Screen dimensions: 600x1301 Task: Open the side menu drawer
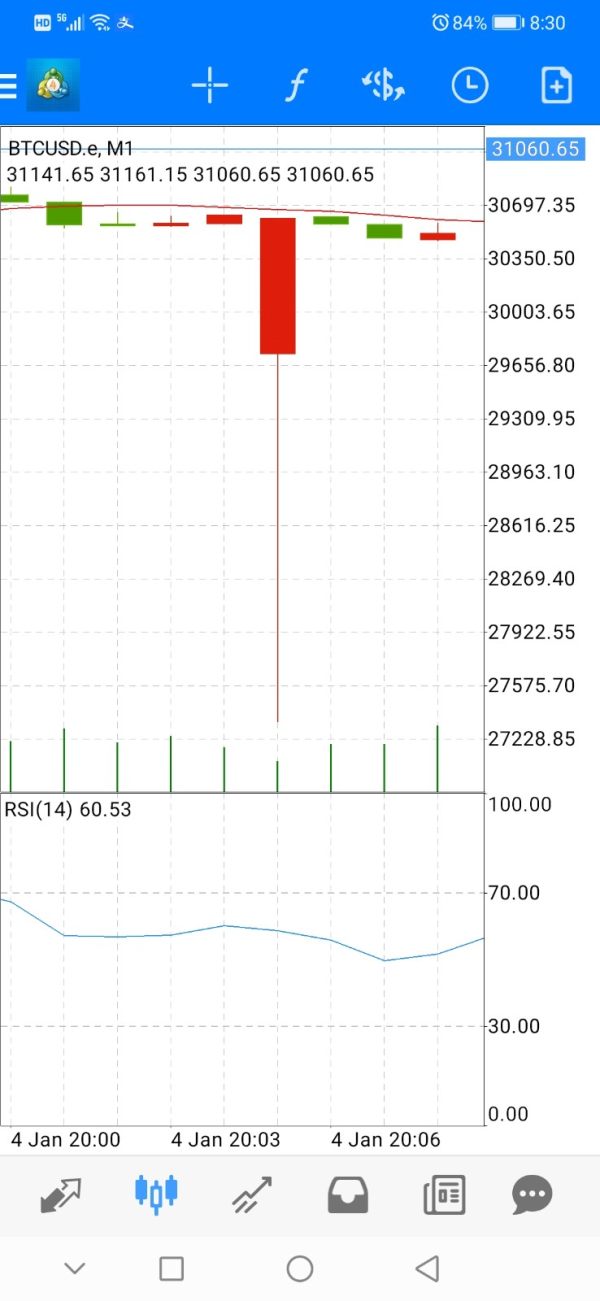(x=10, y=87)
